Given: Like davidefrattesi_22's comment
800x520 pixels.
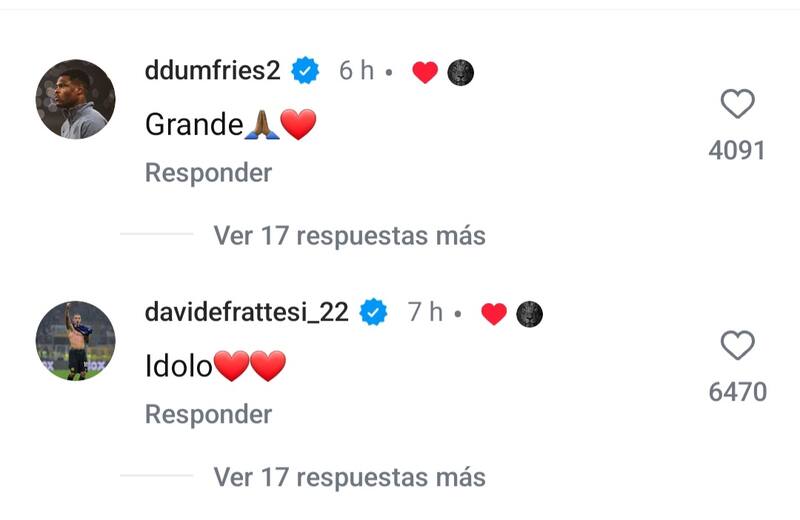Looking at the screenshot, I should pos(737,346).
